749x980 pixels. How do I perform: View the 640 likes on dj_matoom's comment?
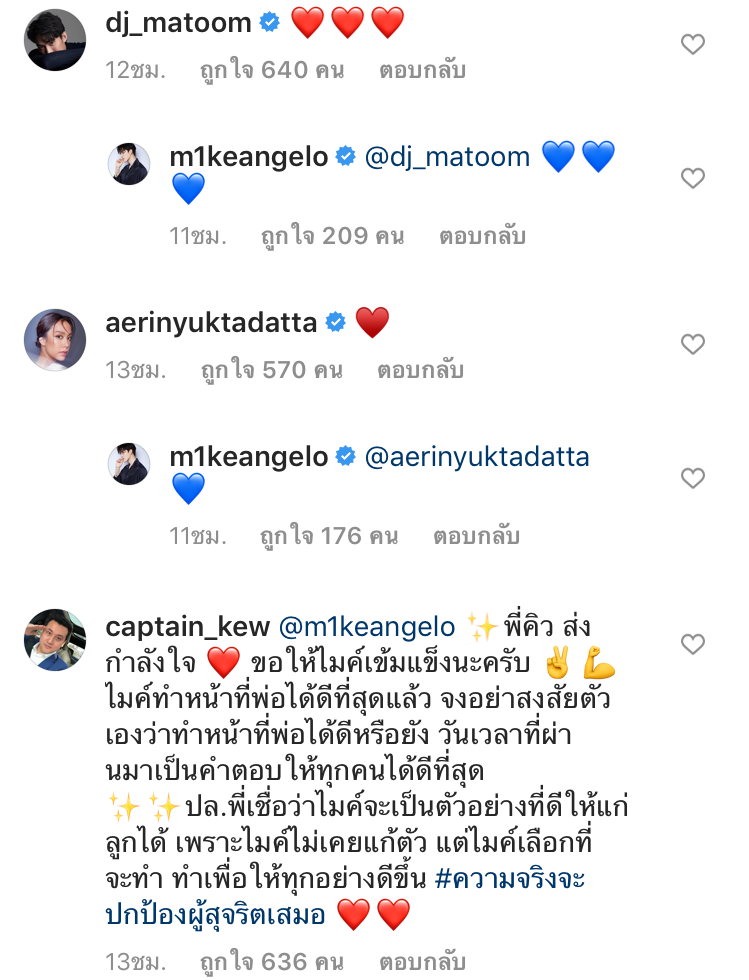tap(272, 70)
